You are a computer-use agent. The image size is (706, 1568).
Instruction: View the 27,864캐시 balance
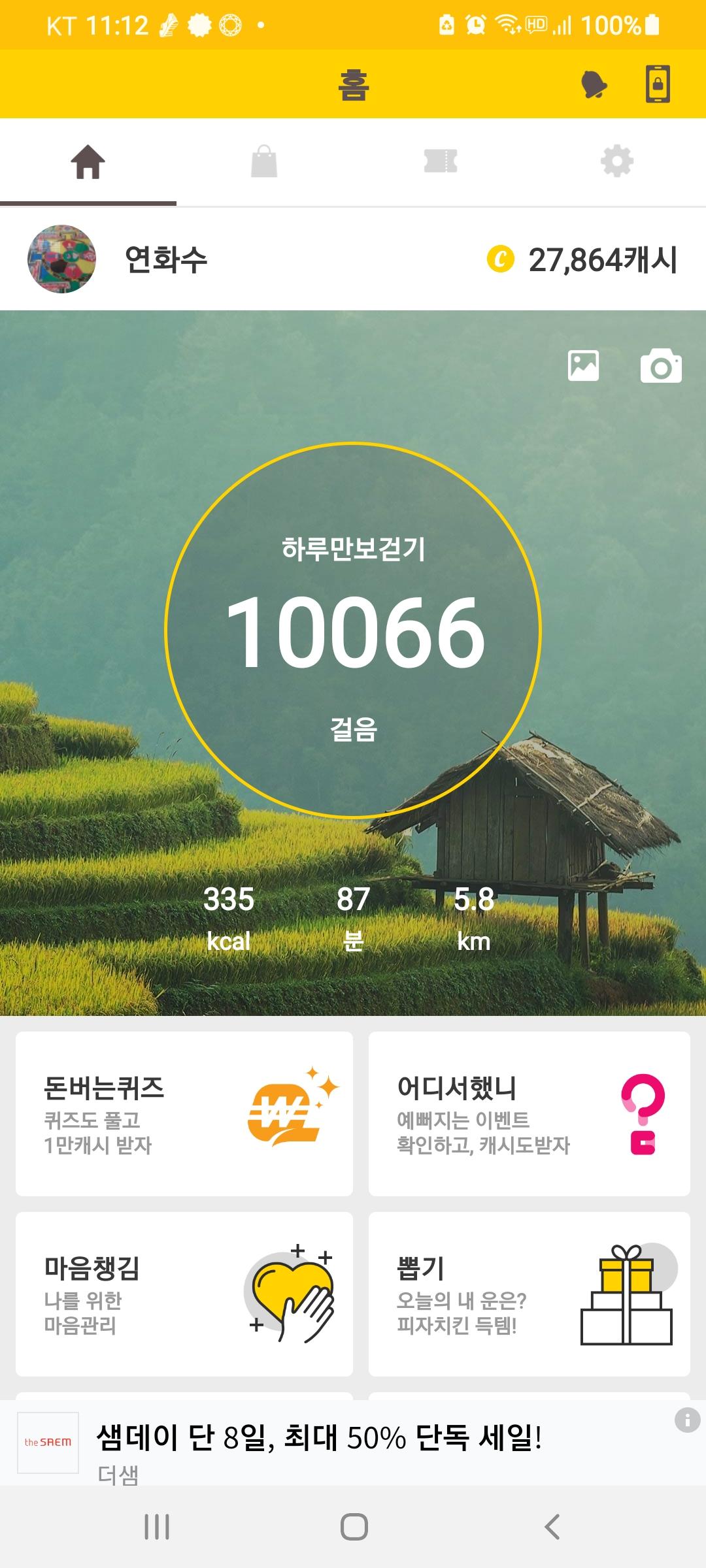click(x=582, y=259)
